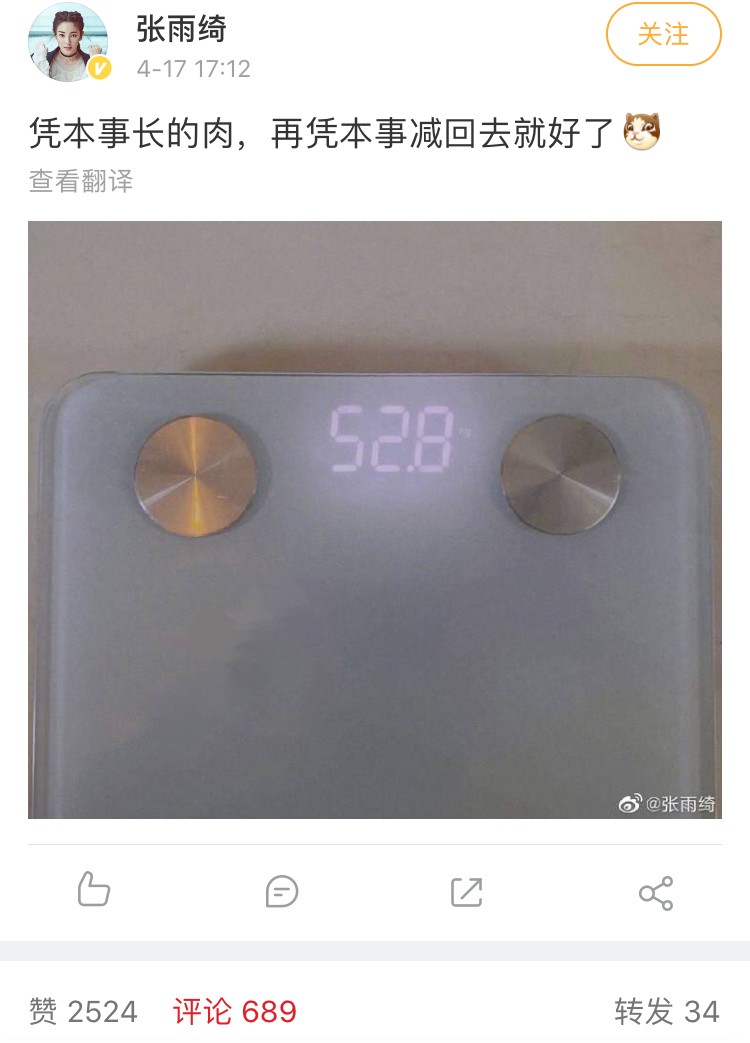
Task: Open the username 张雨绮 profile link
Action: [181, 29]
